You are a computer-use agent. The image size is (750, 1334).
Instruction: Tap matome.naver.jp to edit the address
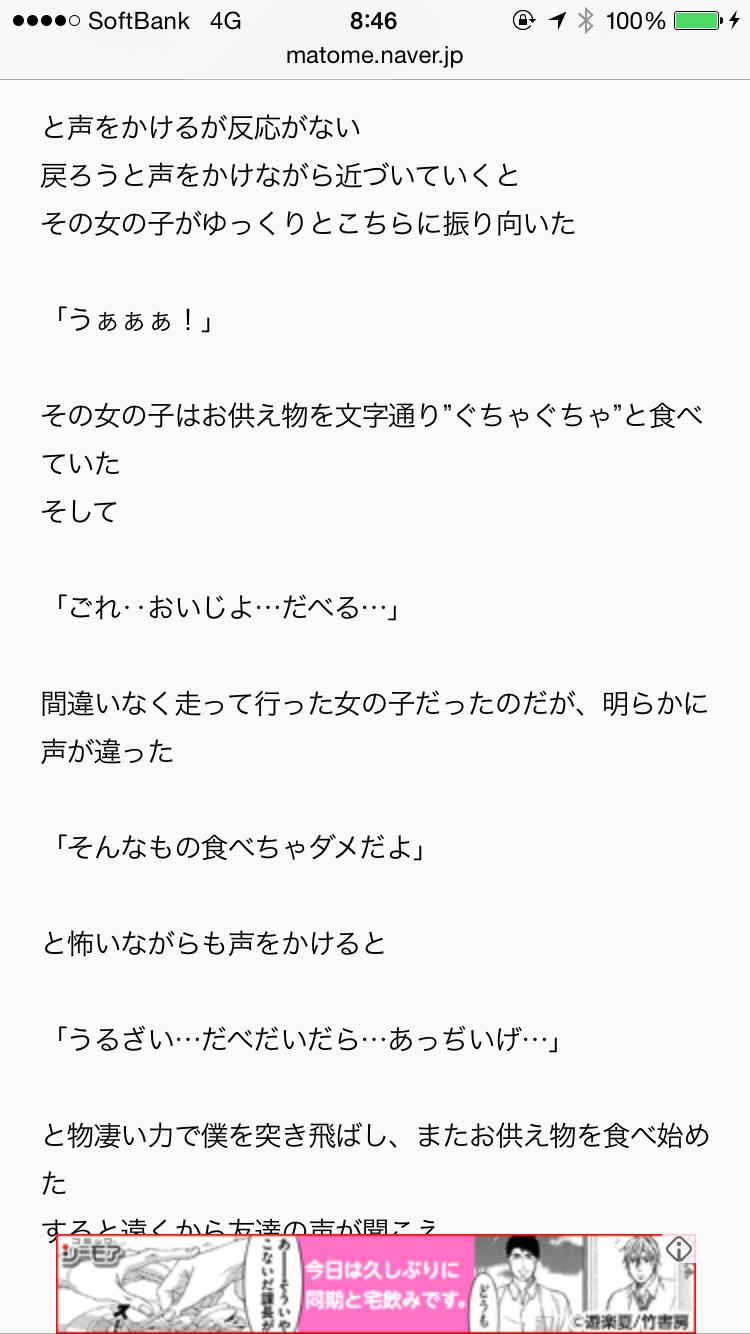(x=375, y=57)
